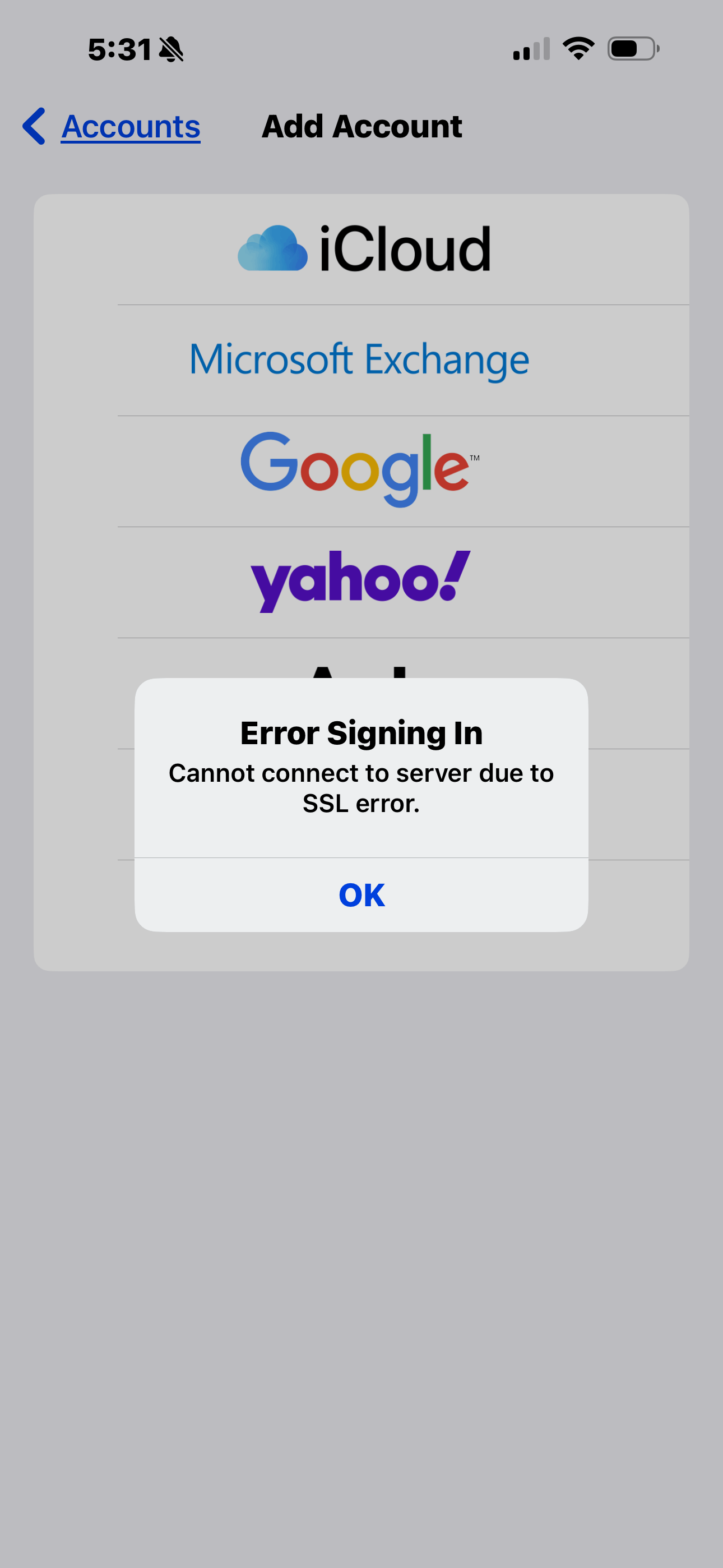Go back to Accounts
Viewport: 723px width, 1568px height.
pos(112,127)
